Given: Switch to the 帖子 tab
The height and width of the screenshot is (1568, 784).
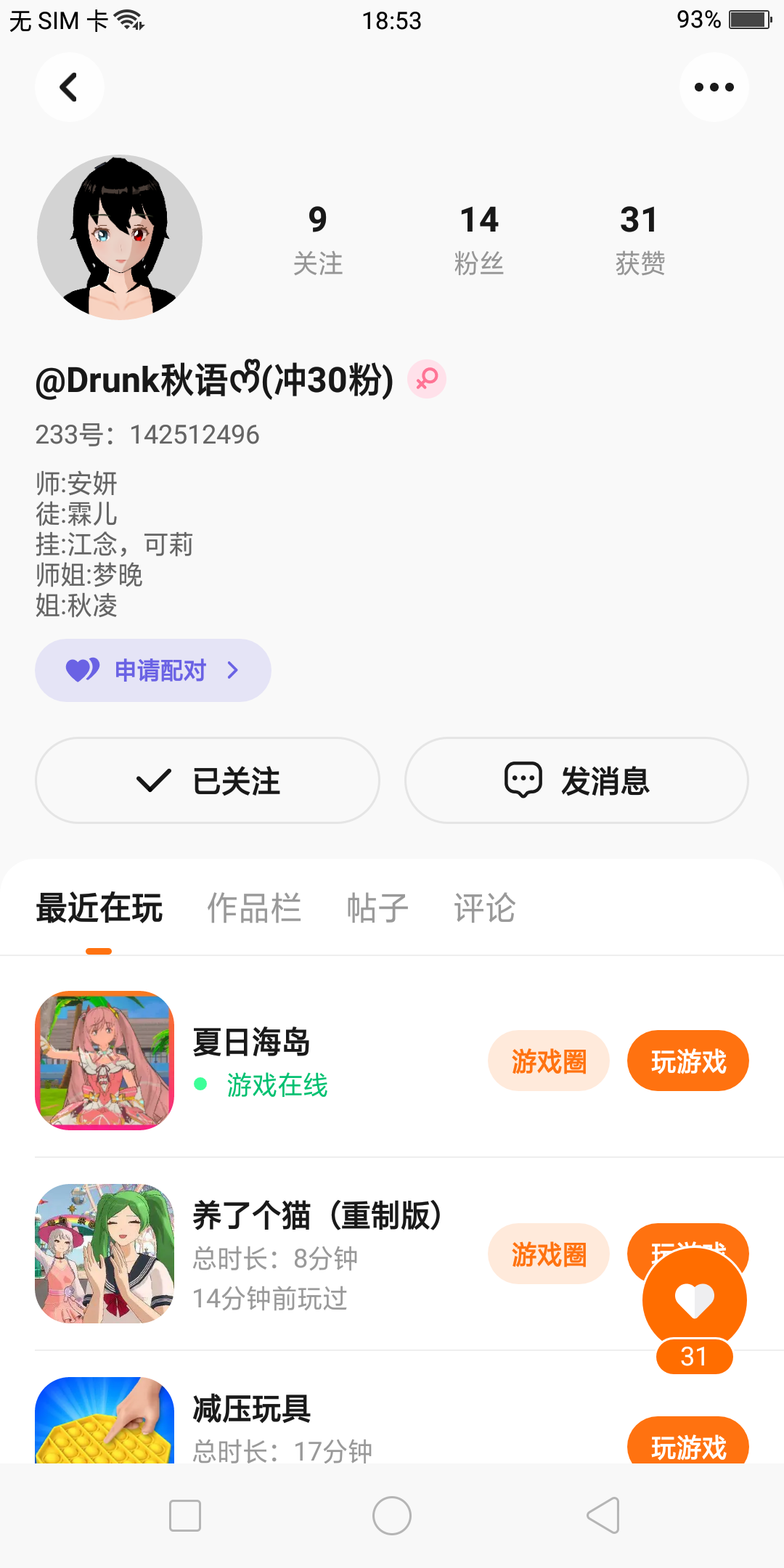Looking at the screenshot, I should click(x=377, y=908).
